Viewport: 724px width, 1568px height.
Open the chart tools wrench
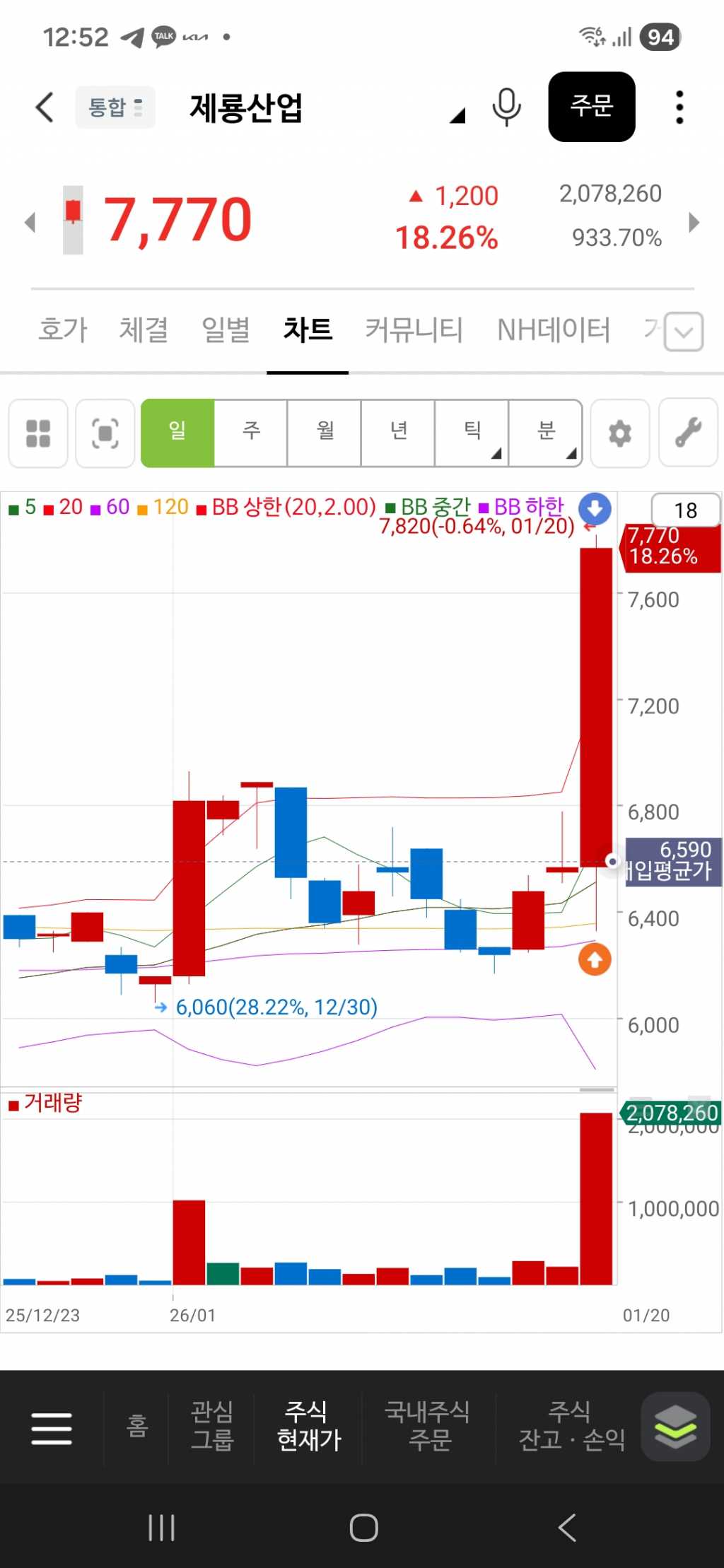[688, 433]
